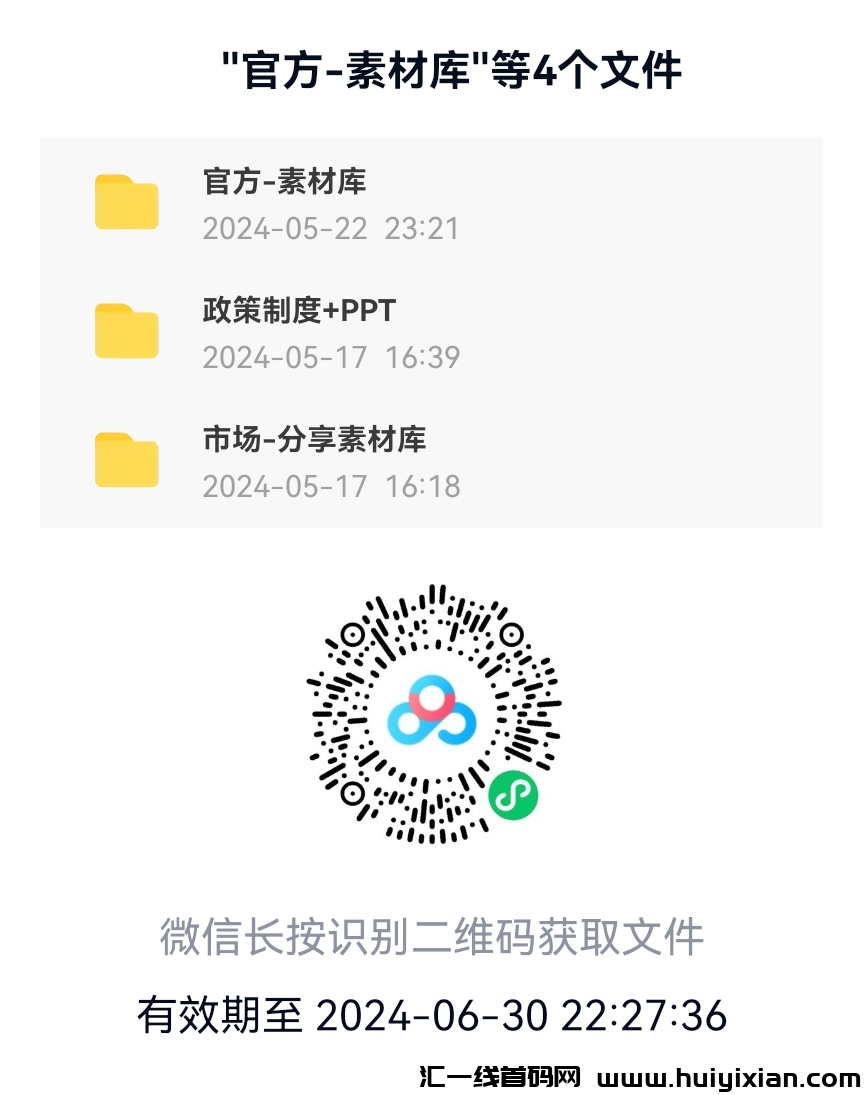Click the yellow folder beside 官方-素材库
864x1095 pixels.
pos(126,200)
